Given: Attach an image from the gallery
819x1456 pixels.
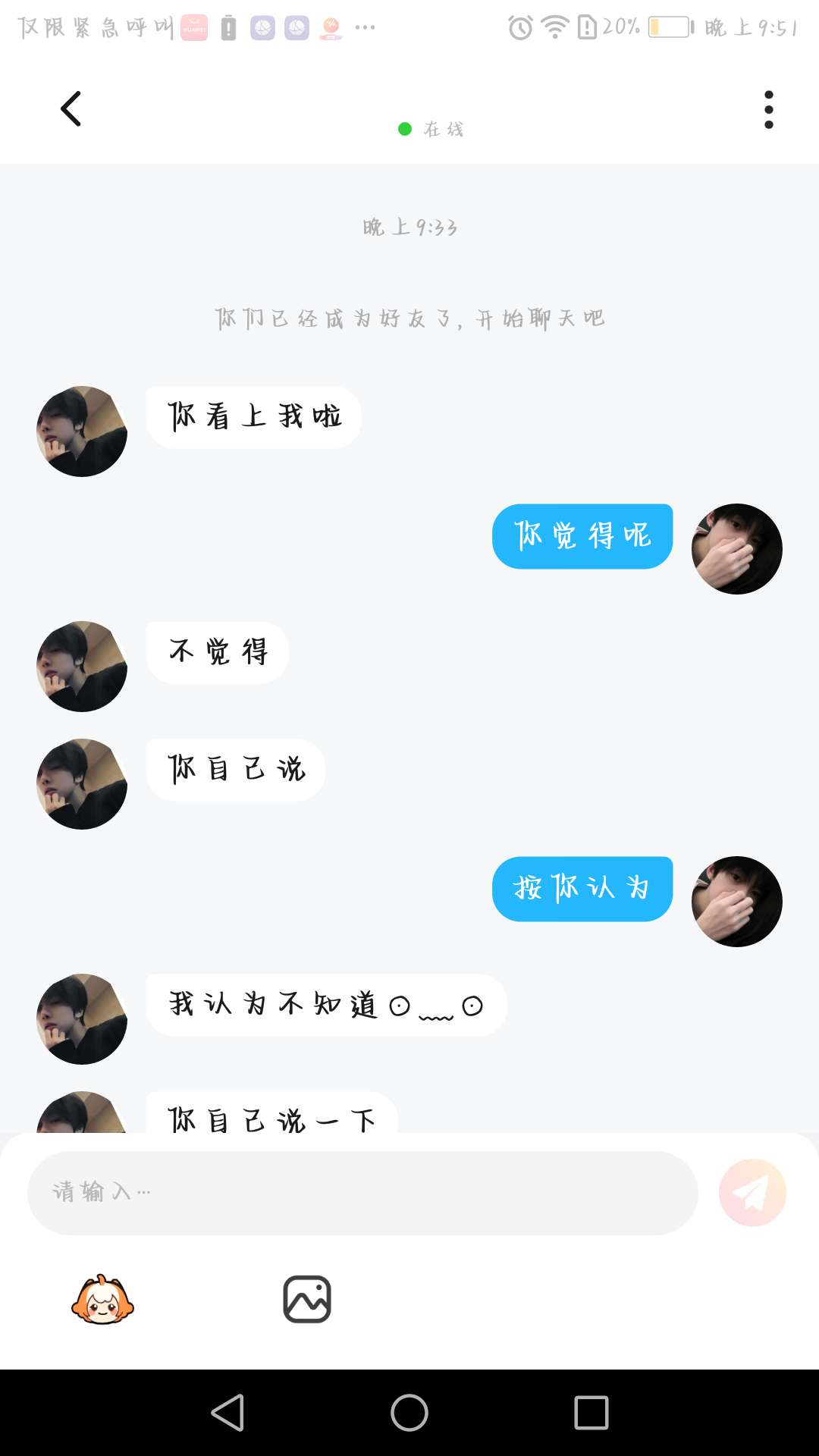Looking at the screenshot, I should pyautogui.click(x=307, y=1300).
